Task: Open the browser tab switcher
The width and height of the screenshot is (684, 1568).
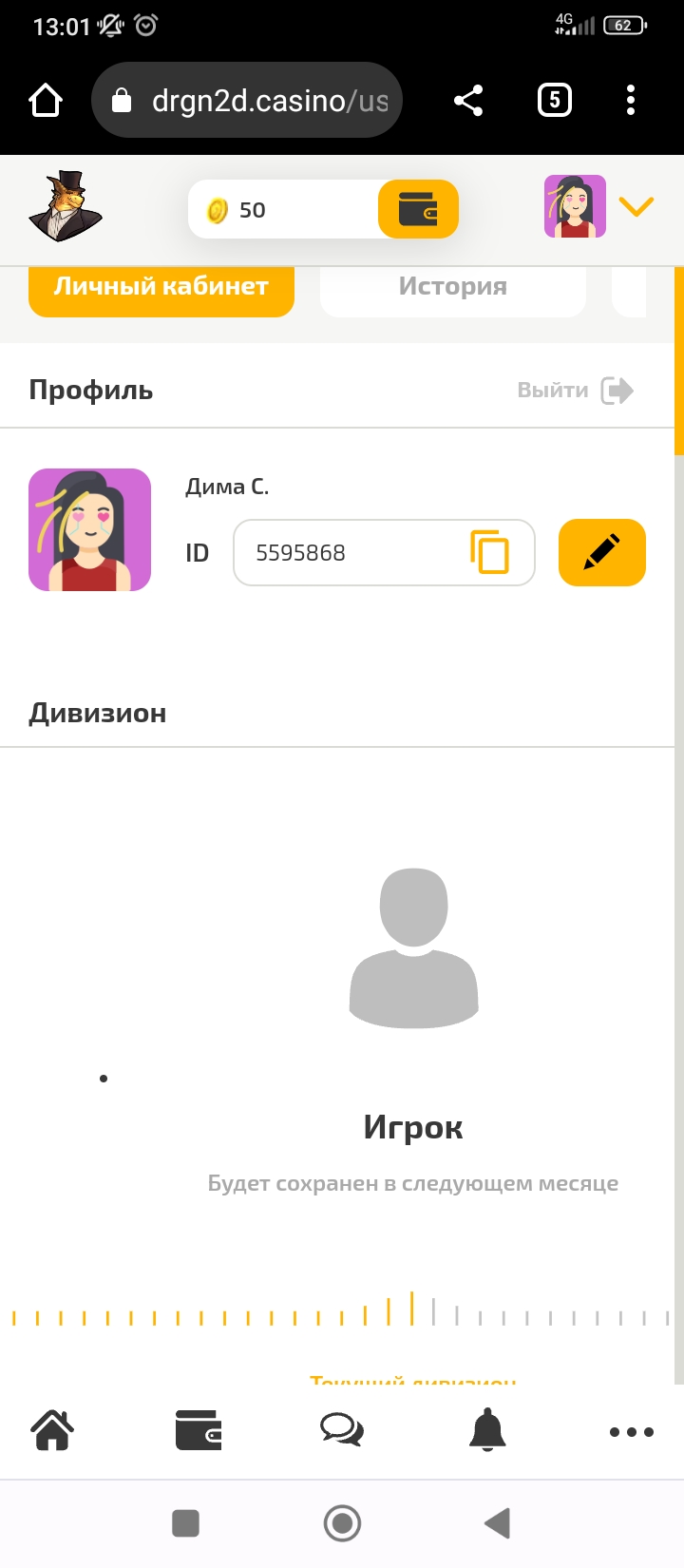Action: tap(555, 101)
